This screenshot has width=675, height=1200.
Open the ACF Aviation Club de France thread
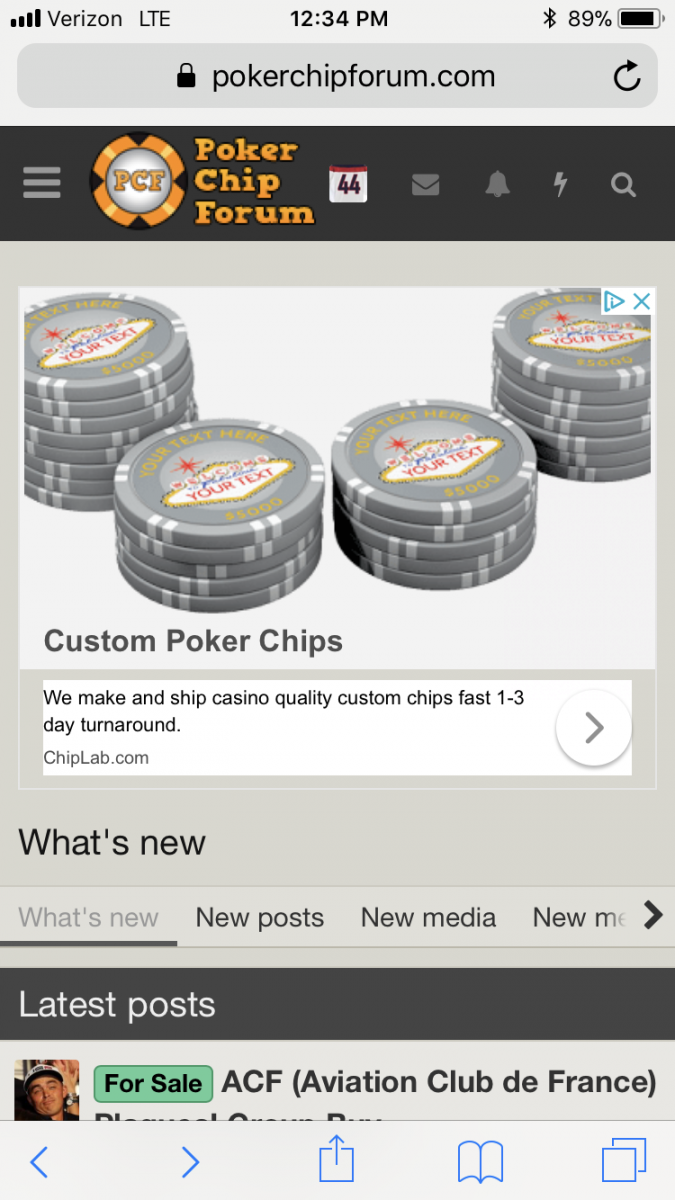[x=438, y=1082]
